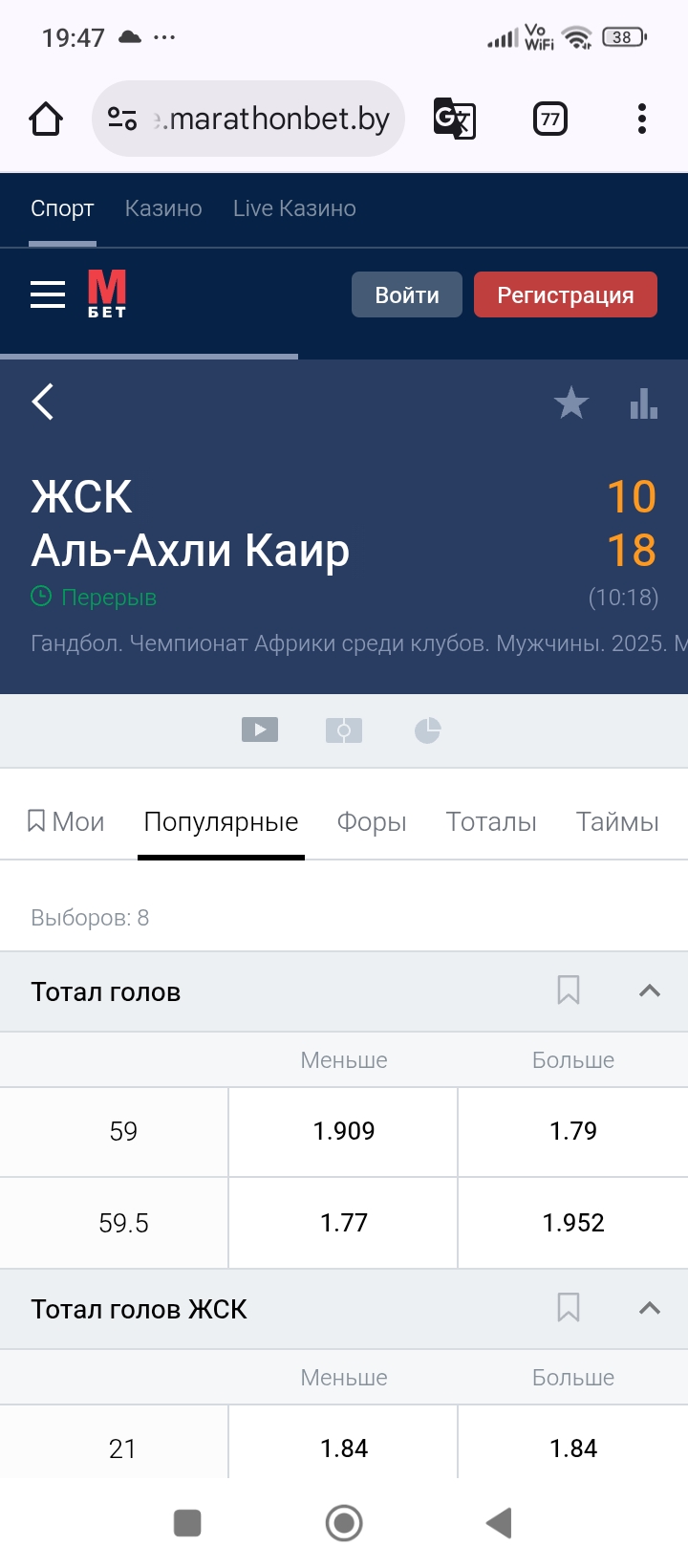Bookmark the Тотал голов ЖСК market

(x=569, y=1308)
